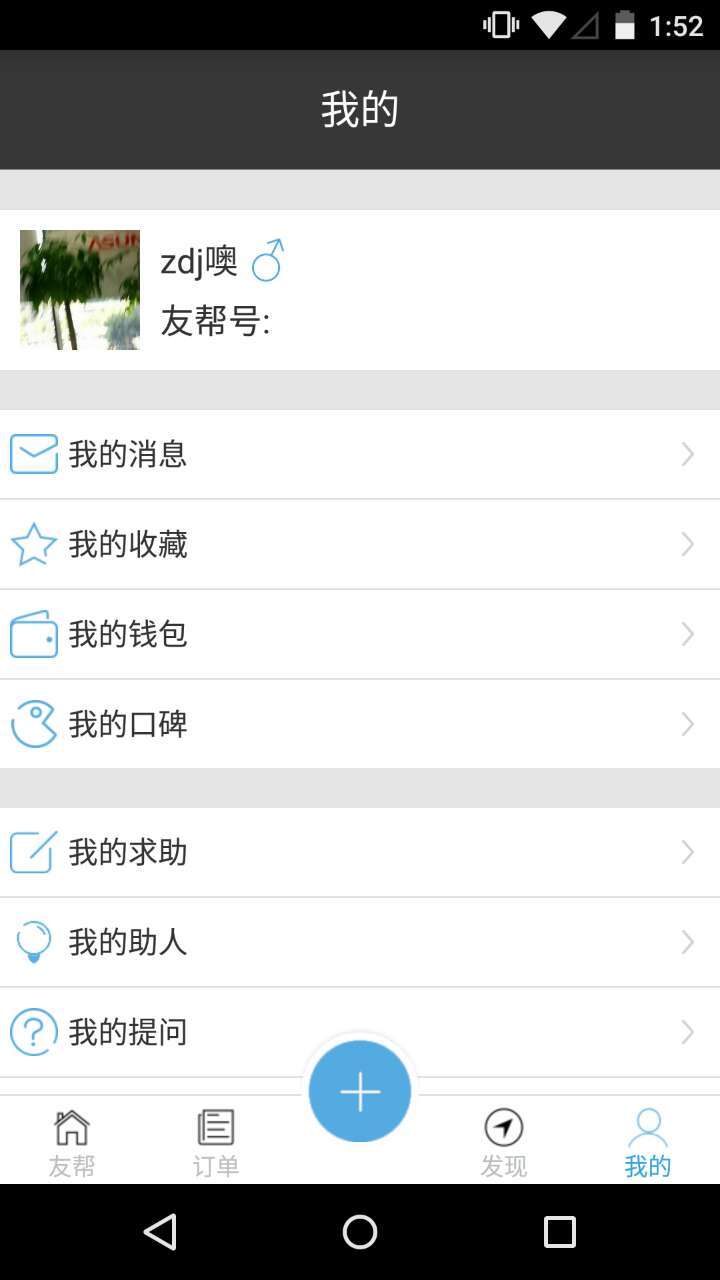The height and width of the screenshot is (1280, 720).
Task: Open 我的钱包 wallet
Action: pyautogui.click(x=360, y=634)
